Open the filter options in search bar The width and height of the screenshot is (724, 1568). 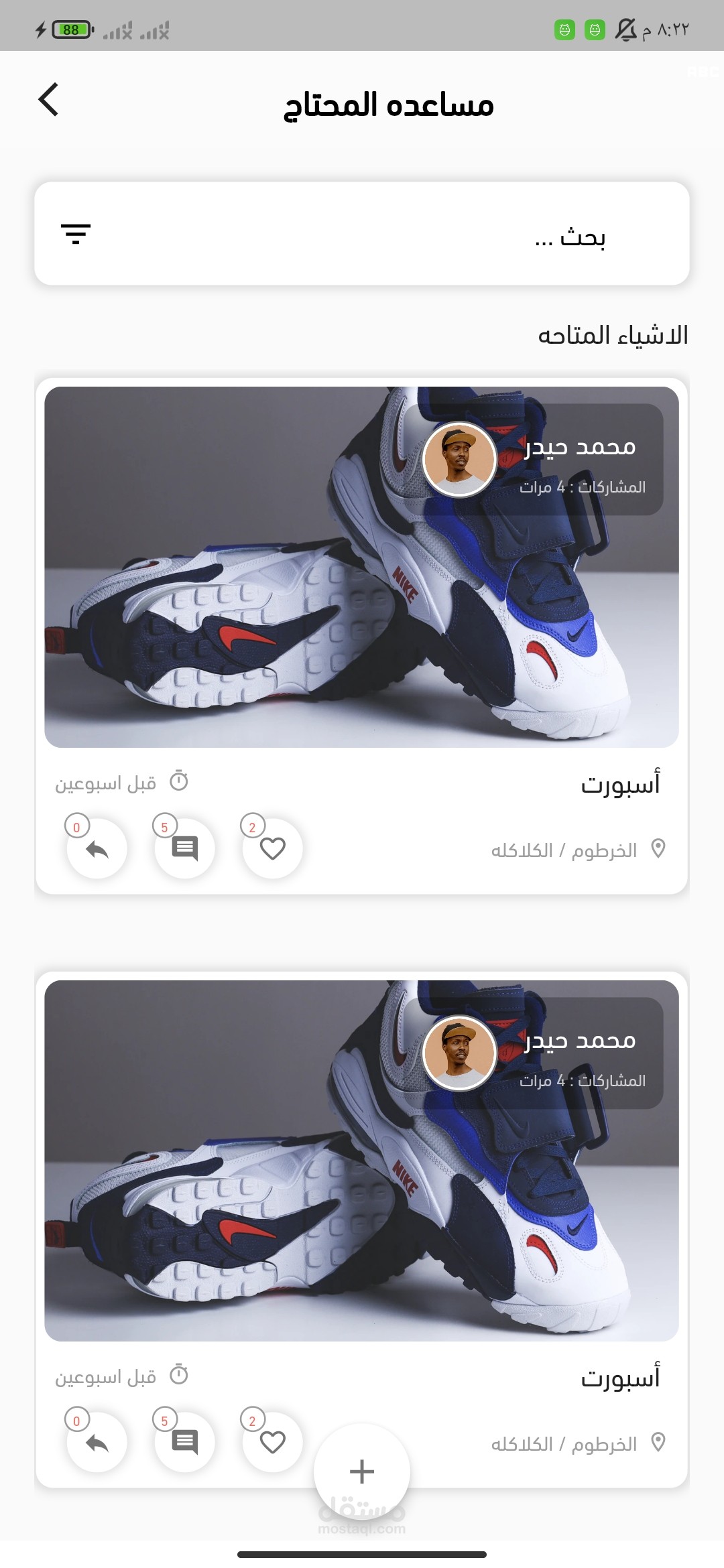coord(76,233)
